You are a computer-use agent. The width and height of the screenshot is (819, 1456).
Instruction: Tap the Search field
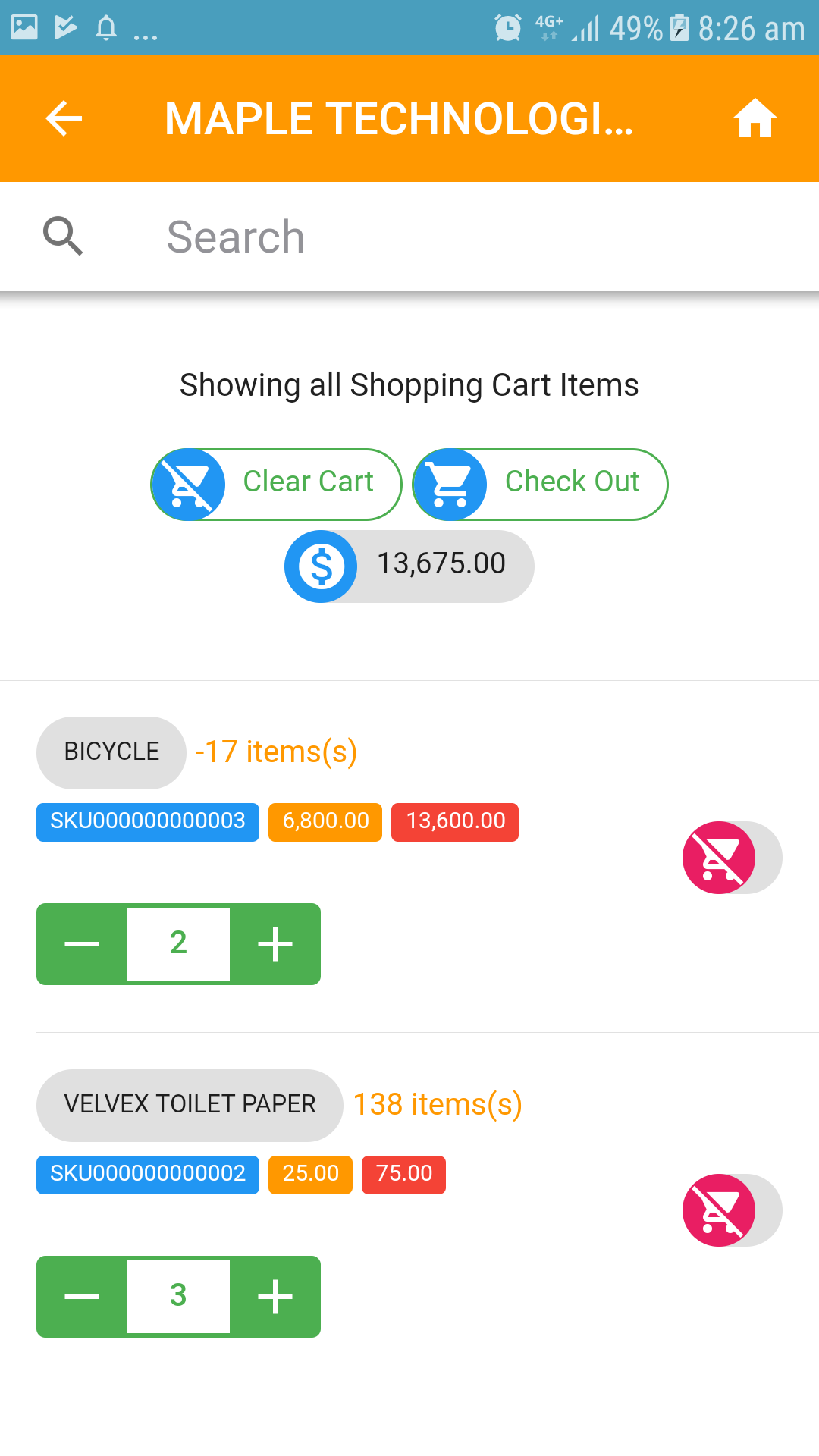click(409, 237)
